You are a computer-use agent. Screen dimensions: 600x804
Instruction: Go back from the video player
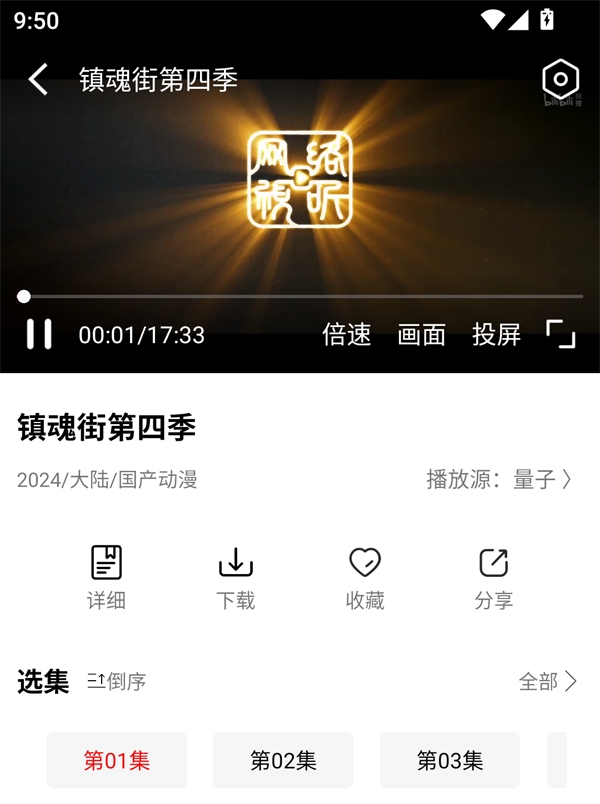(x=38, y=80)
